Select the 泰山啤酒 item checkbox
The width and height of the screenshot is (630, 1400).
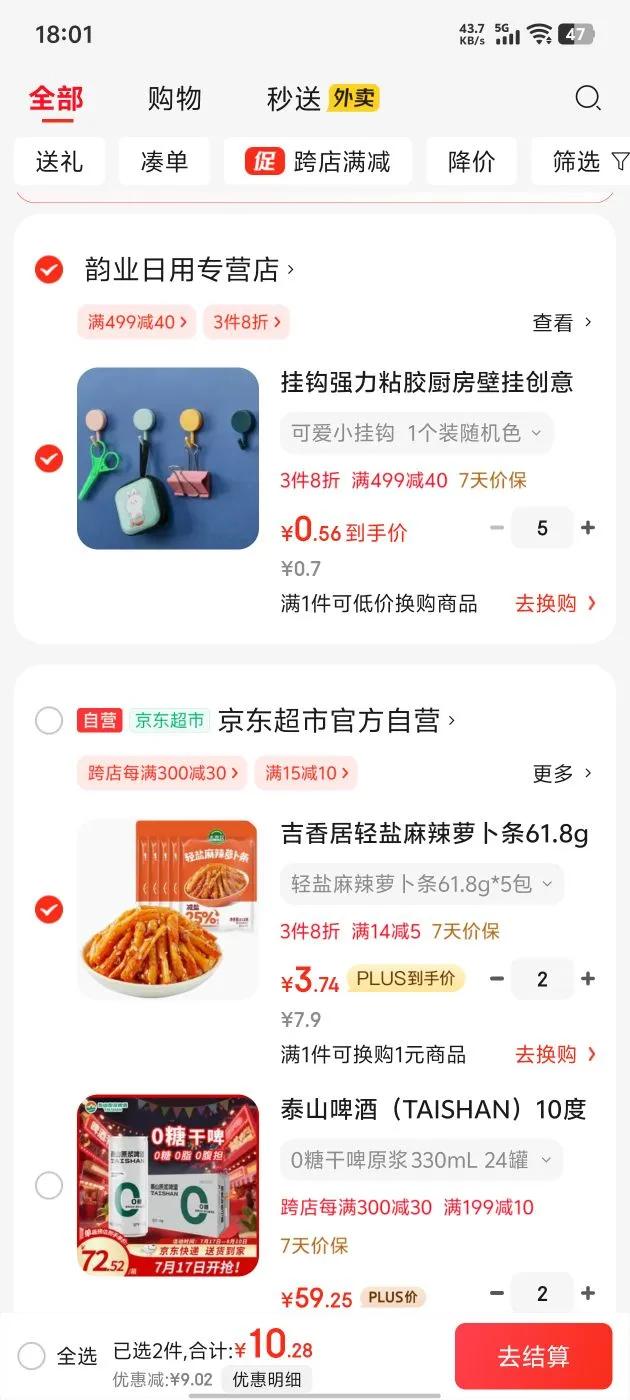pos(48,1186)
